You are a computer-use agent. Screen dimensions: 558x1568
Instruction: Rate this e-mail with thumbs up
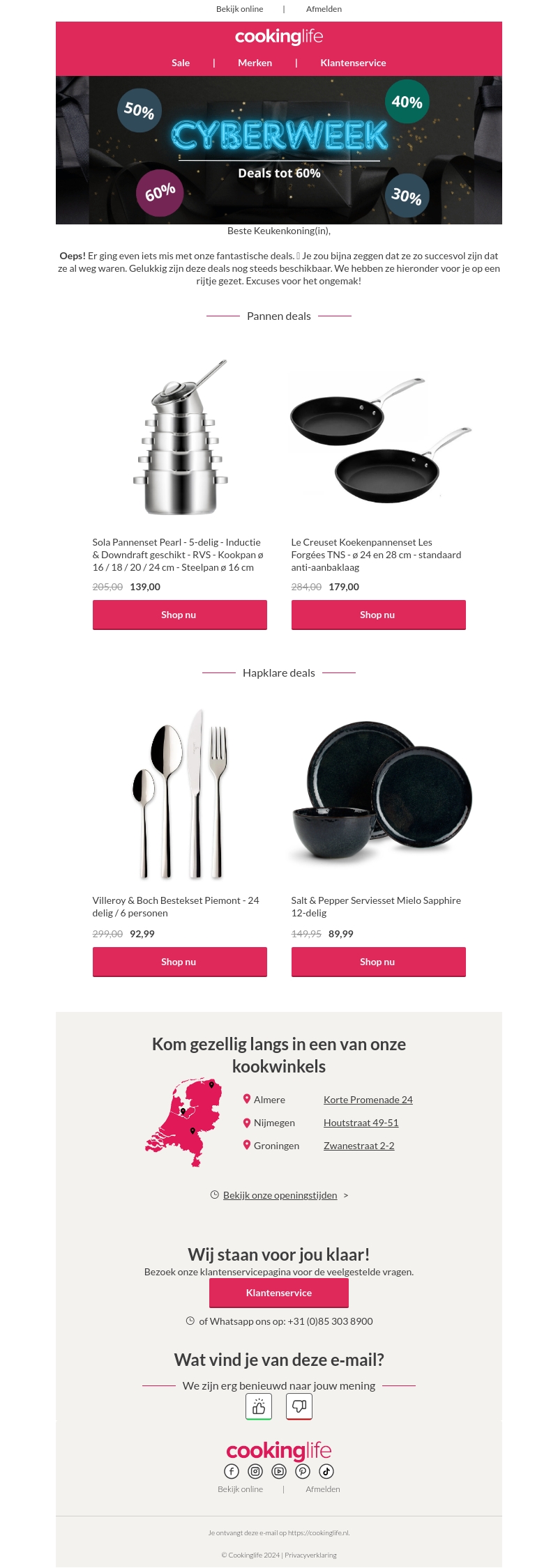(x=259, y=1406)
